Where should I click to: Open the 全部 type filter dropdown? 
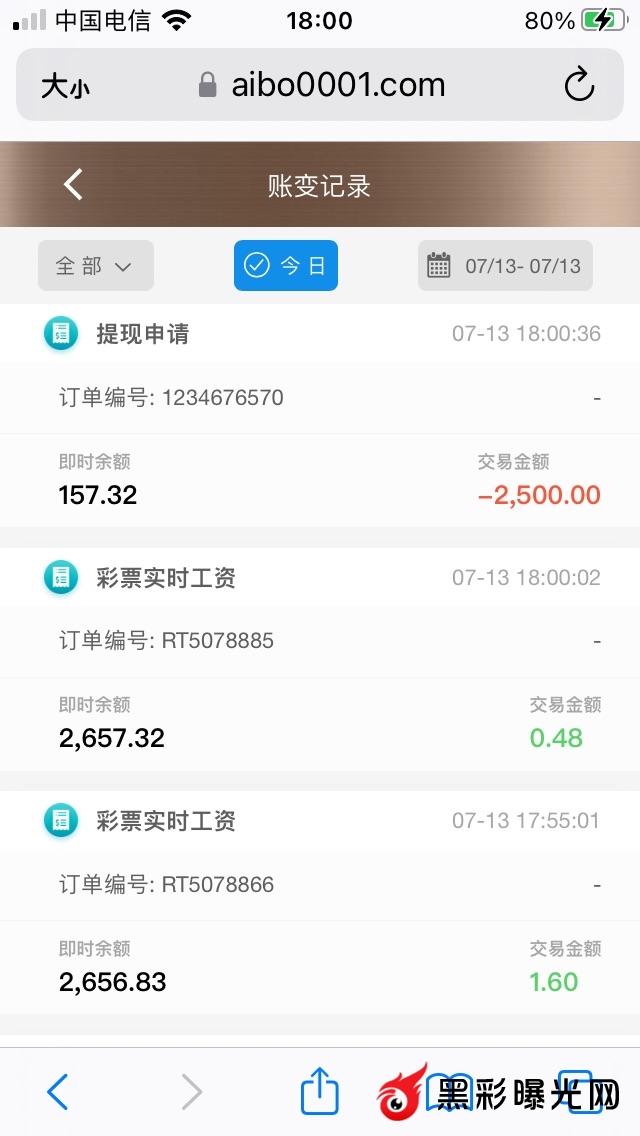tap(95, 266)
